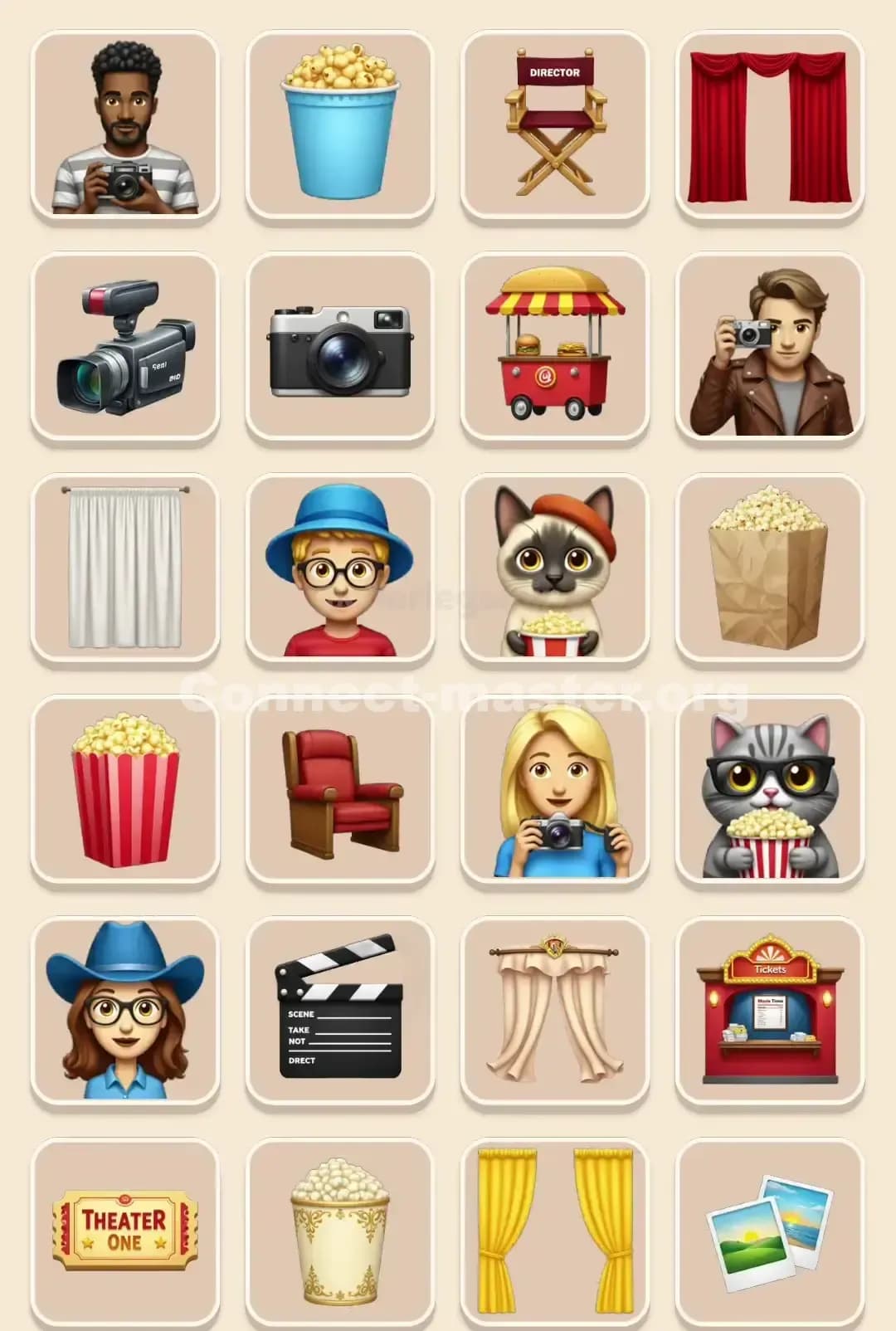
Task: Select the boy in blue bucket hat
Action: pyautogui.click(x=340, y=568)
